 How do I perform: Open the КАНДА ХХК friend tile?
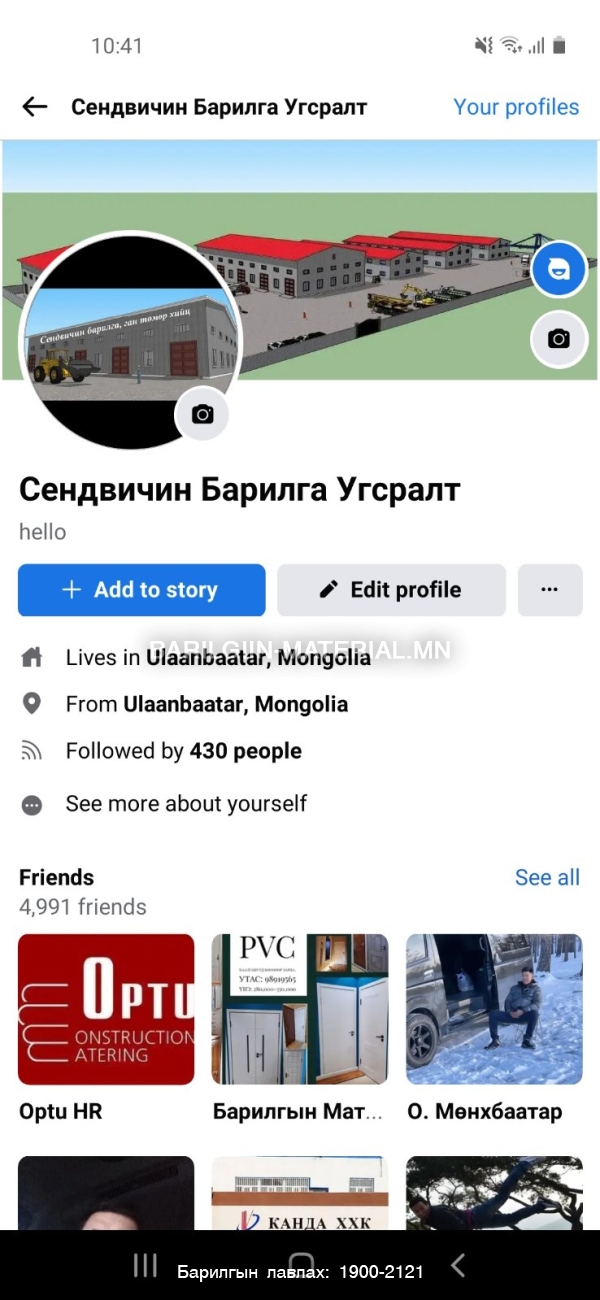(299, 1195)
